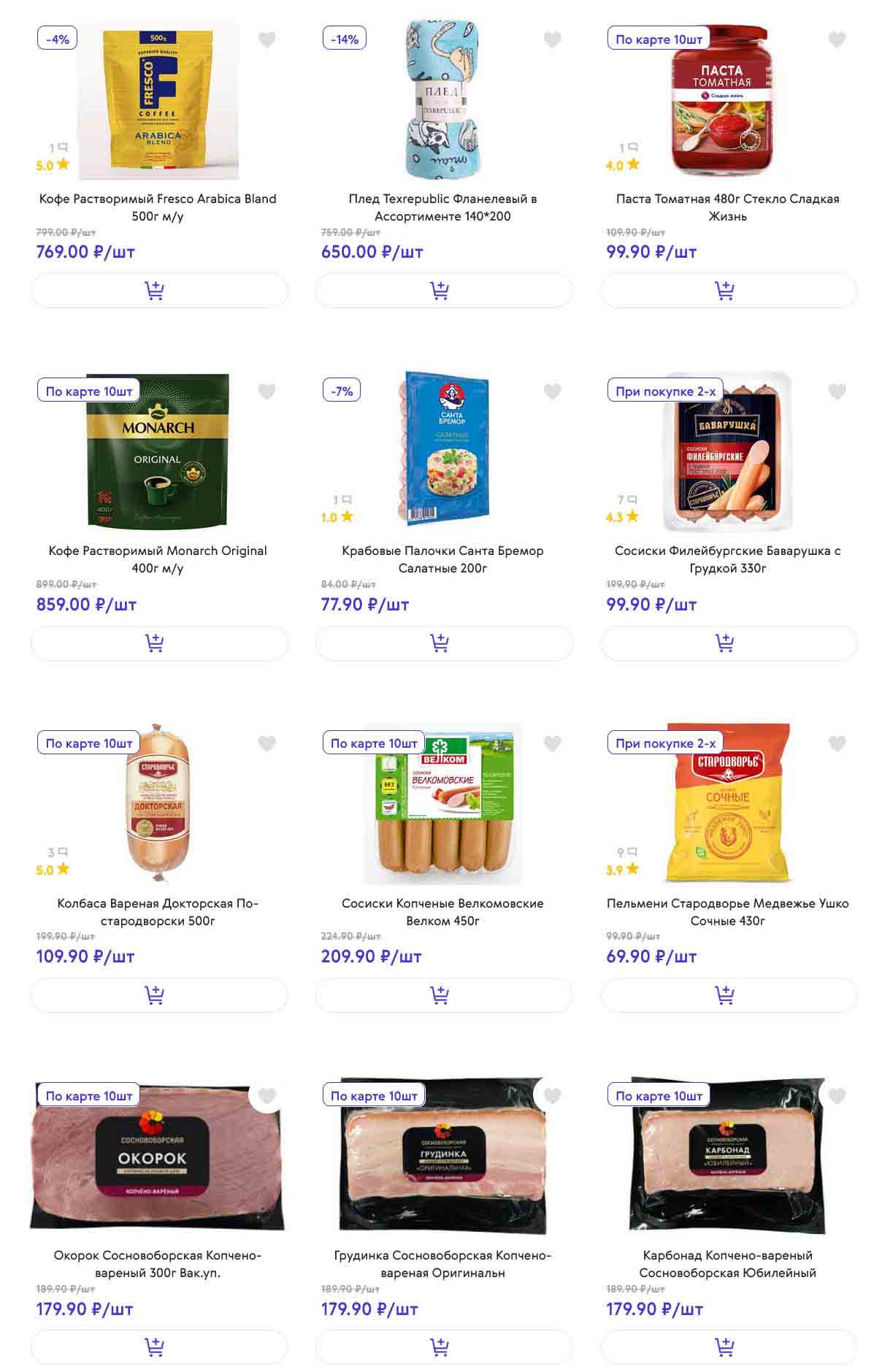Screen dimensions: 882x1372
Task: Add Fresco coffee to favorites
Action: (267, 40)
